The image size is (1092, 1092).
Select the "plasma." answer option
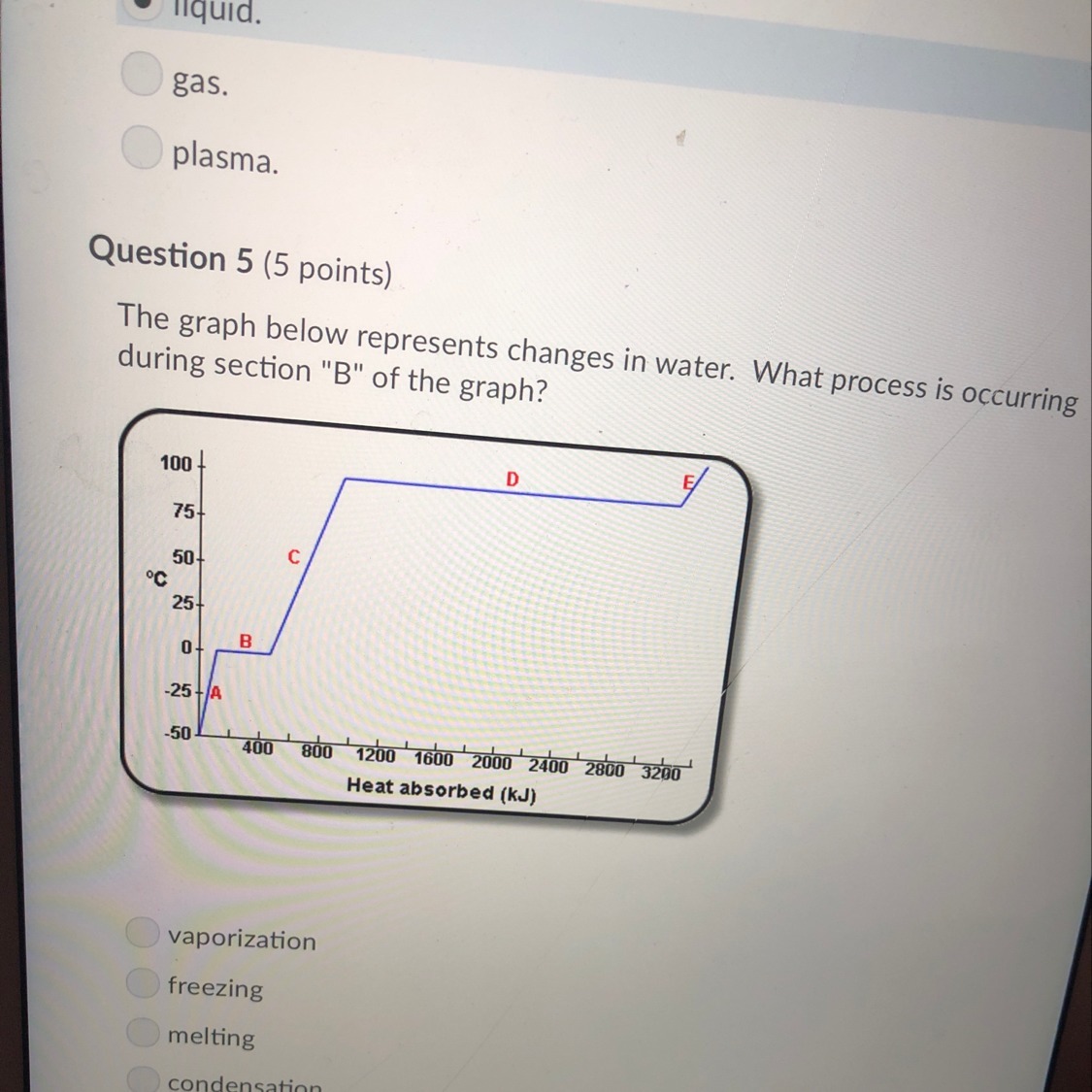[143, 148]
